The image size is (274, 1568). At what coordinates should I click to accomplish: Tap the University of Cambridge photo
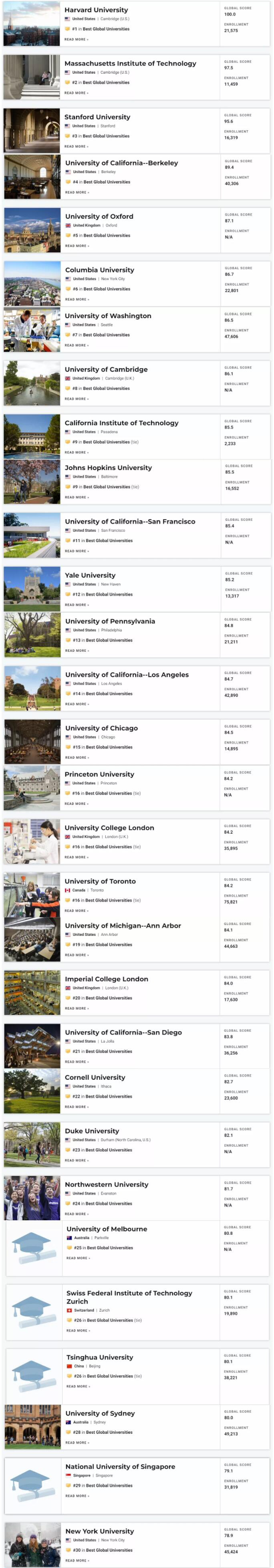pyautogui.click(x=32, y=383)
